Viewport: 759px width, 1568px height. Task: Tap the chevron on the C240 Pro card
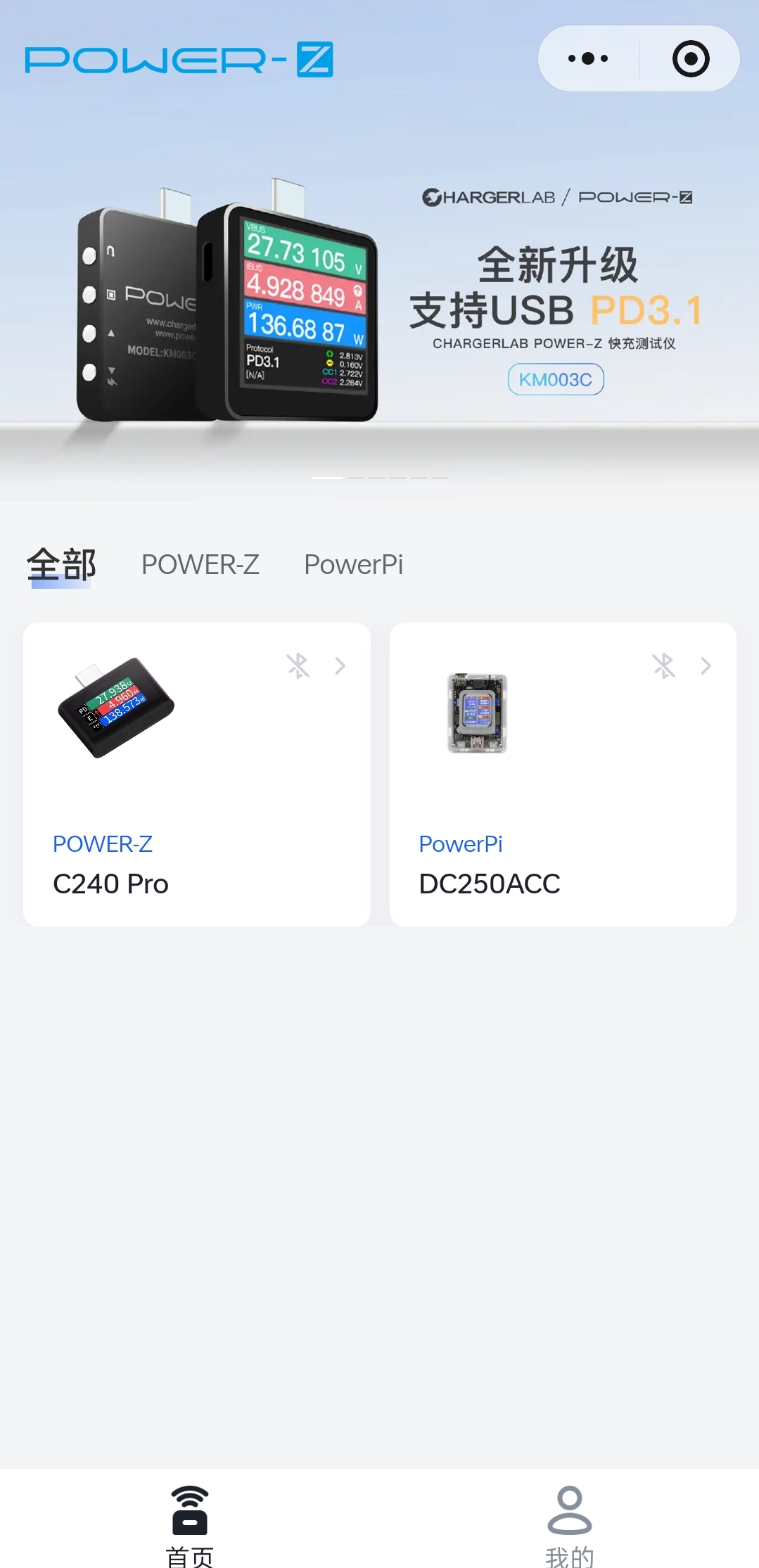340,665
